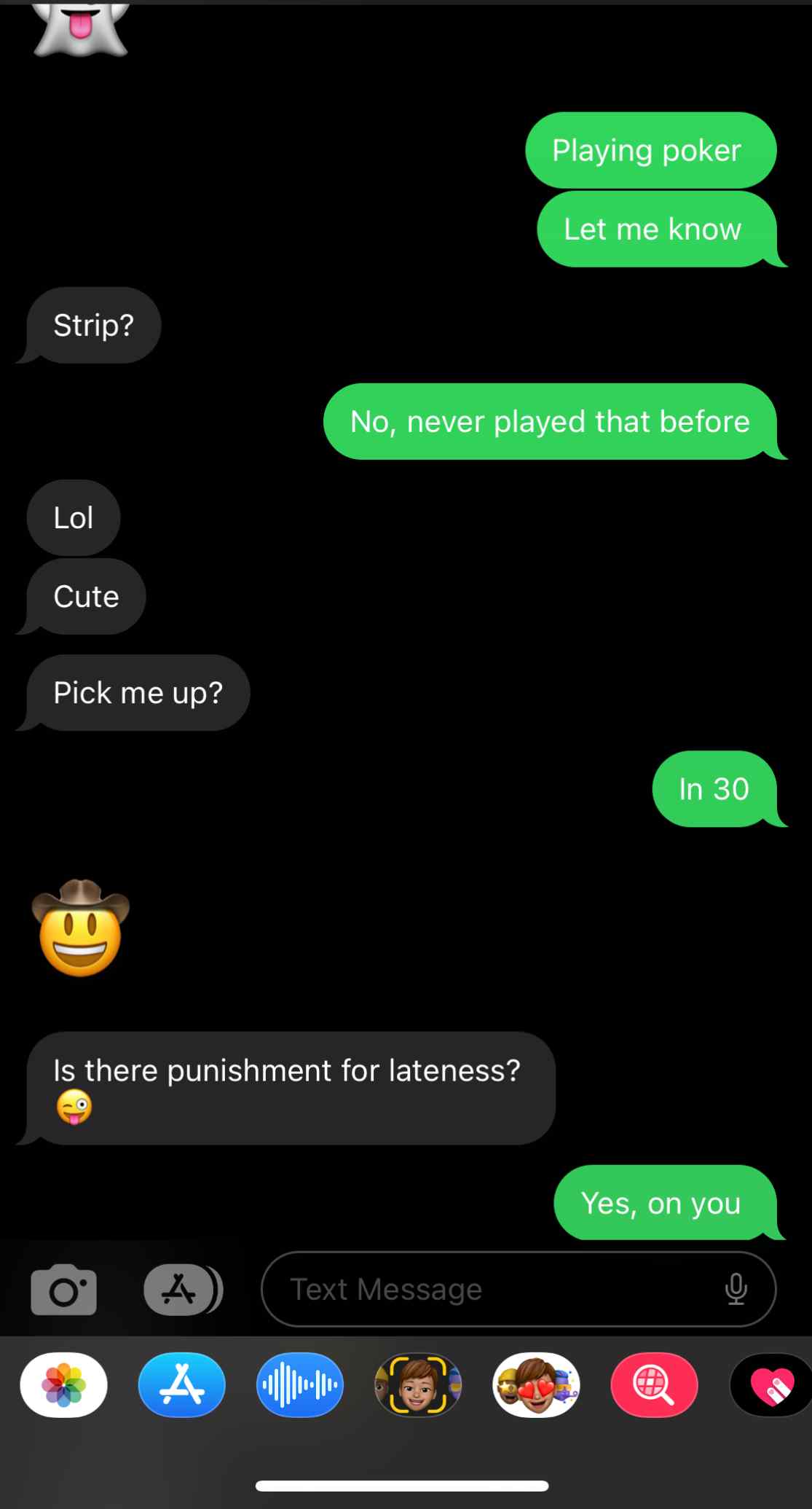
Task: Open the camera from message bar
Action: point(63,1290)
